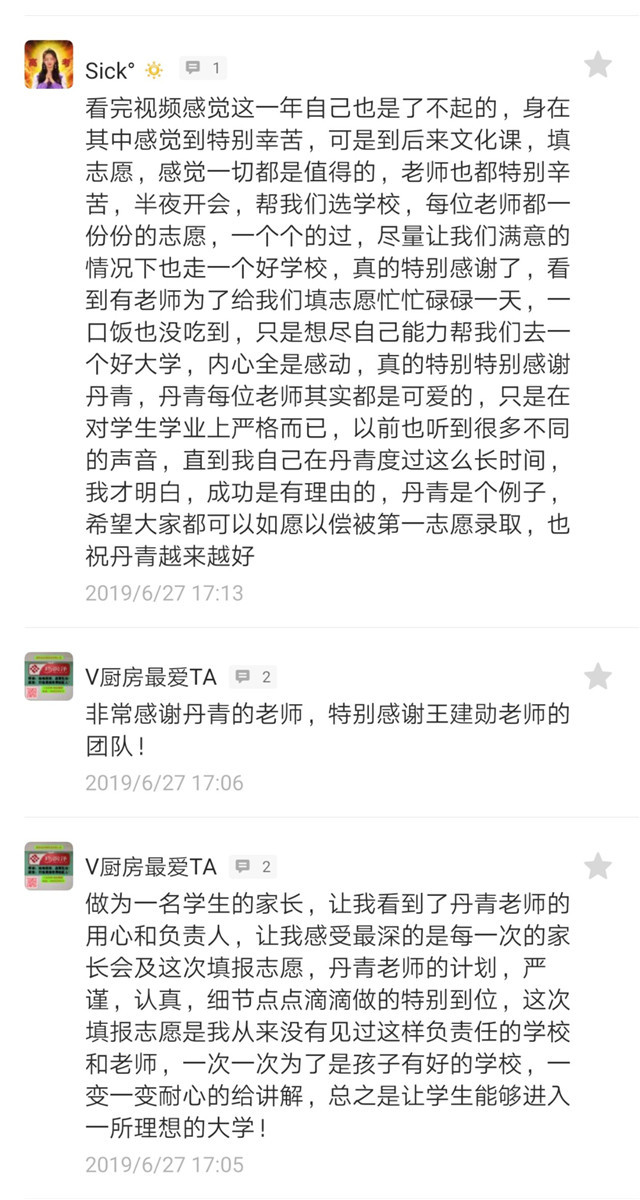Screen dimensions: 640x1200
Task: View replies on V厨房最爱TA's 17:06 comment
Action: 253,677
